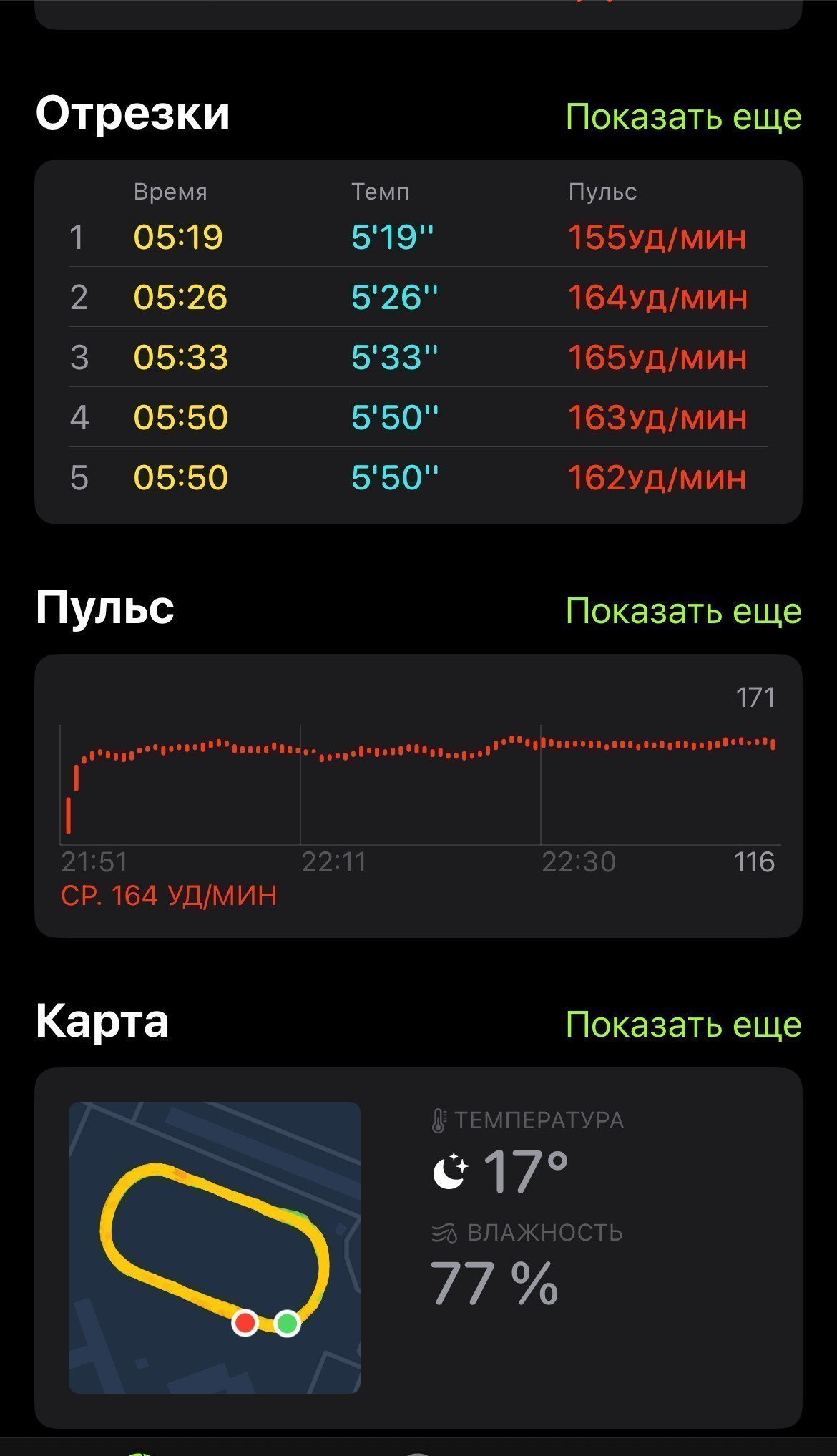Show more next to Отрезки
The height and width of the screenshot is (1456, 837).
(683, 116)
